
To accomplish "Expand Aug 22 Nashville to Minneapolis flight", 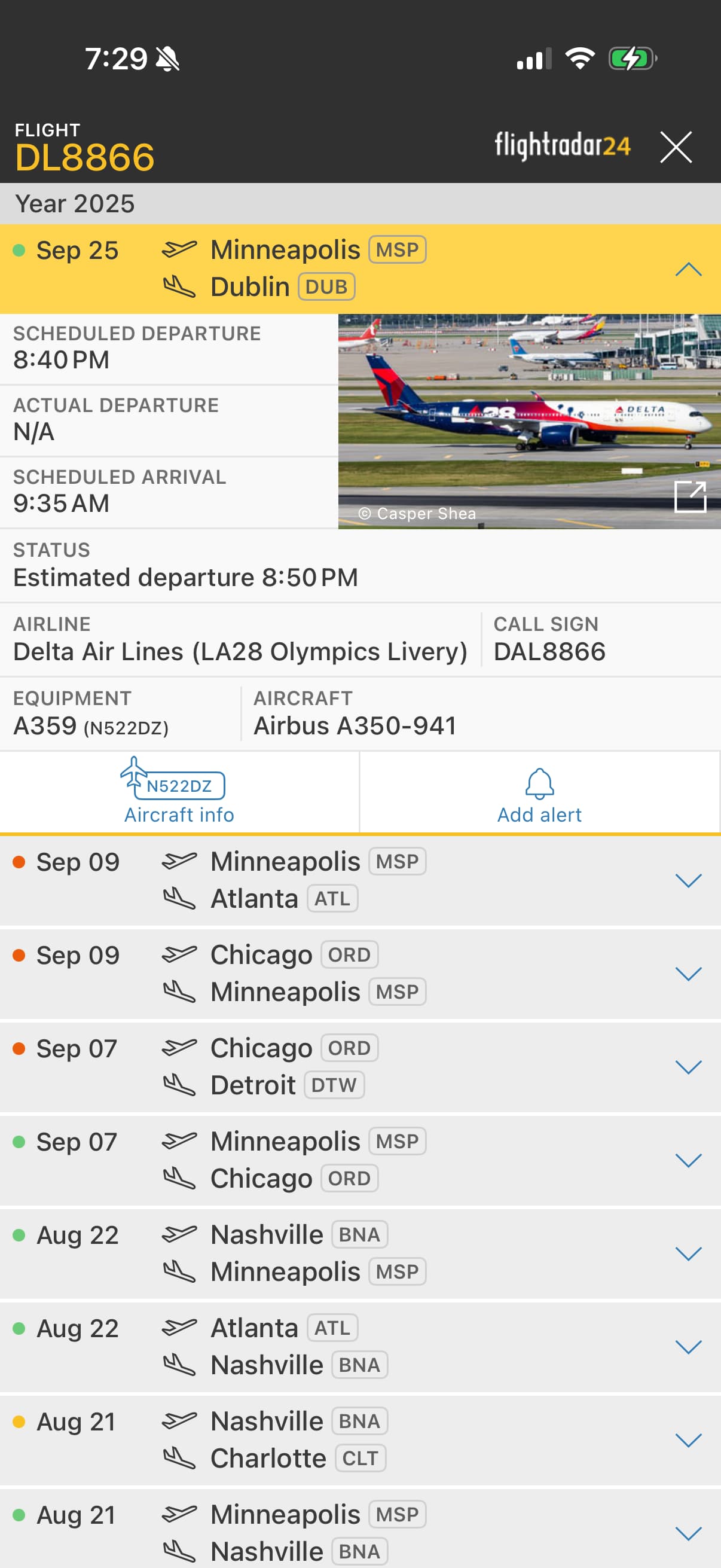I will tap(688, 1253).
